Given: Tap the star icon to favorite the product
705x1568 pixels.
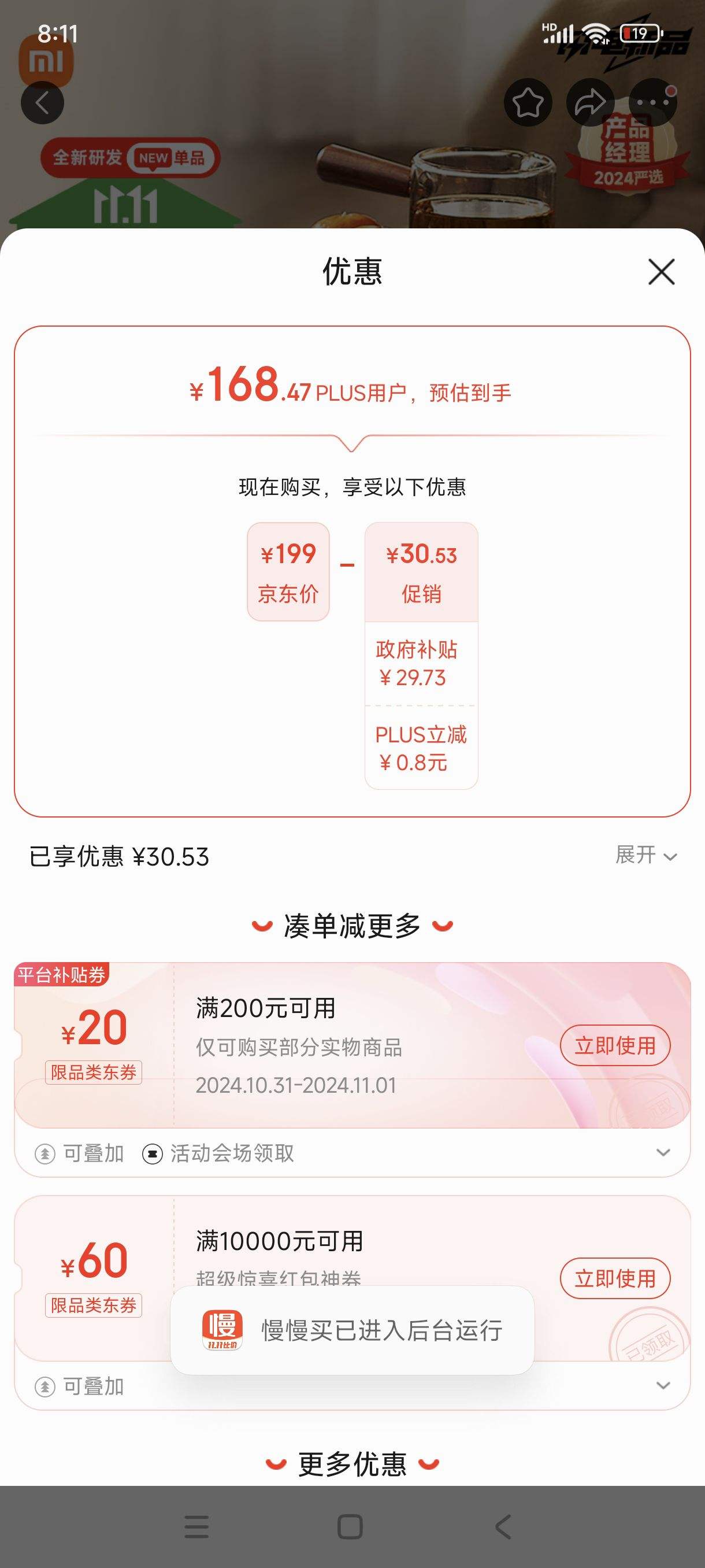Looking at the screenshot, I should pyautogui.click(x=528, y=102).
